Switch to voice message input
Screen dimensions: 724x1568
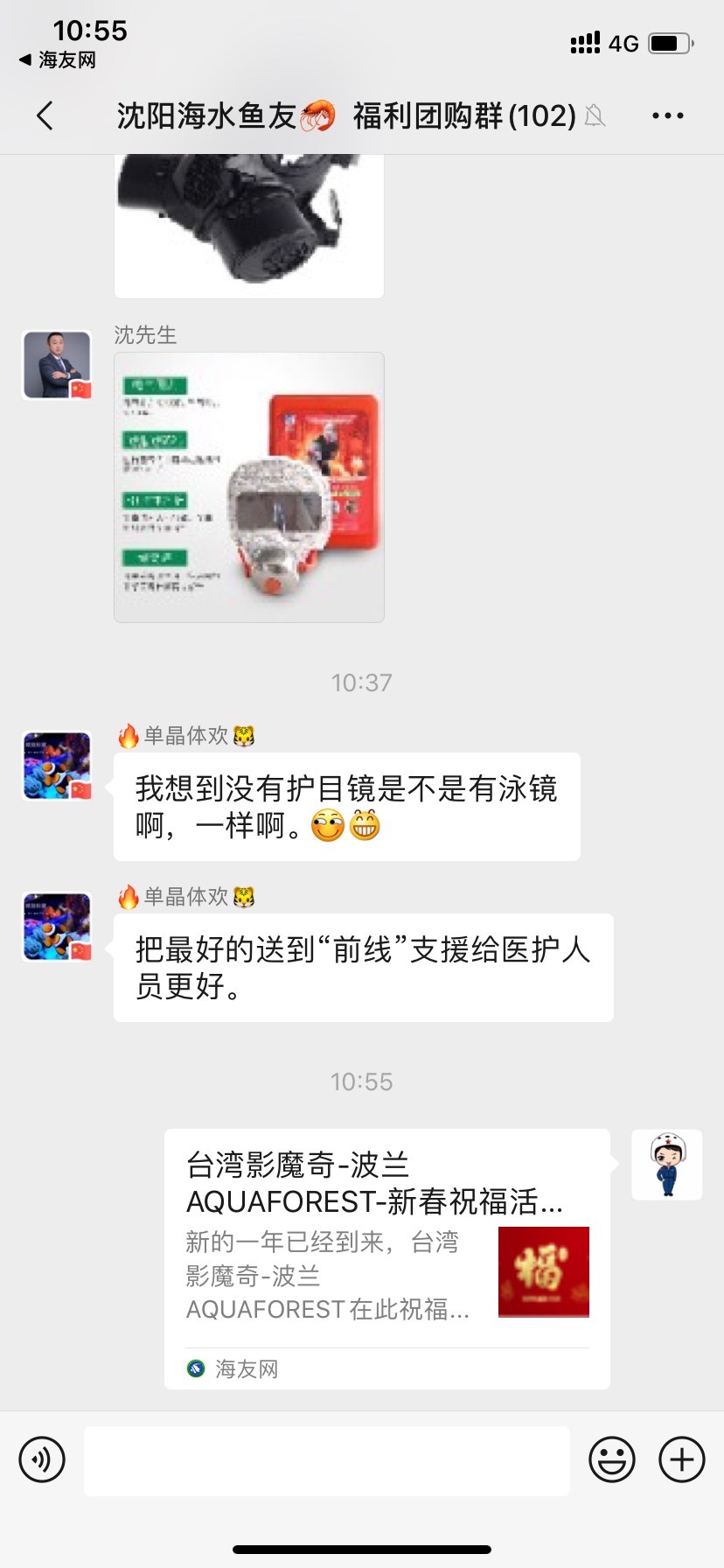pyautogui.click(x=42, y=1459)
